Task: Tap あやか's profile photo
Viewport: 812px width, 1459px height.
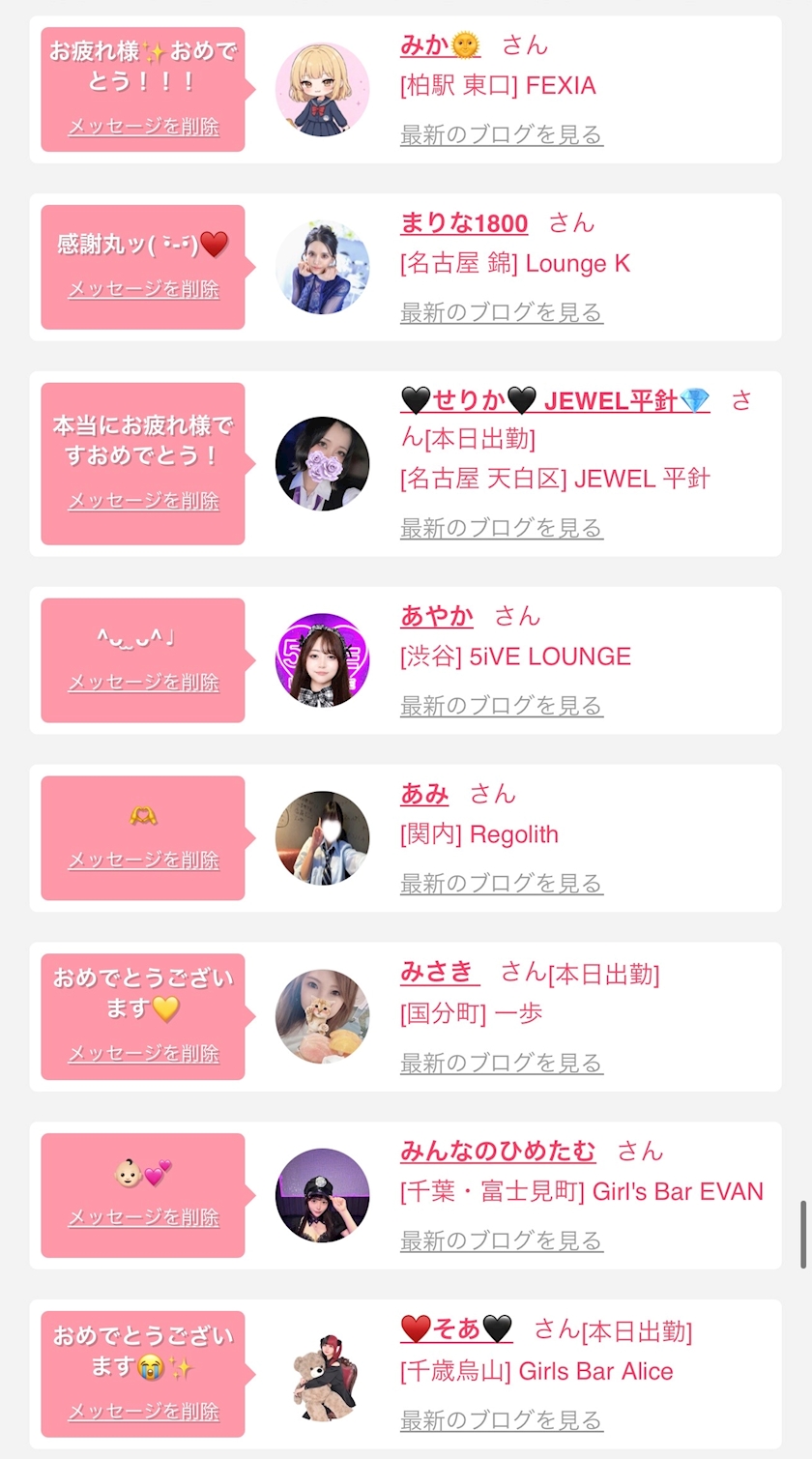Action: pyautogui.click(x=323, y=660)
